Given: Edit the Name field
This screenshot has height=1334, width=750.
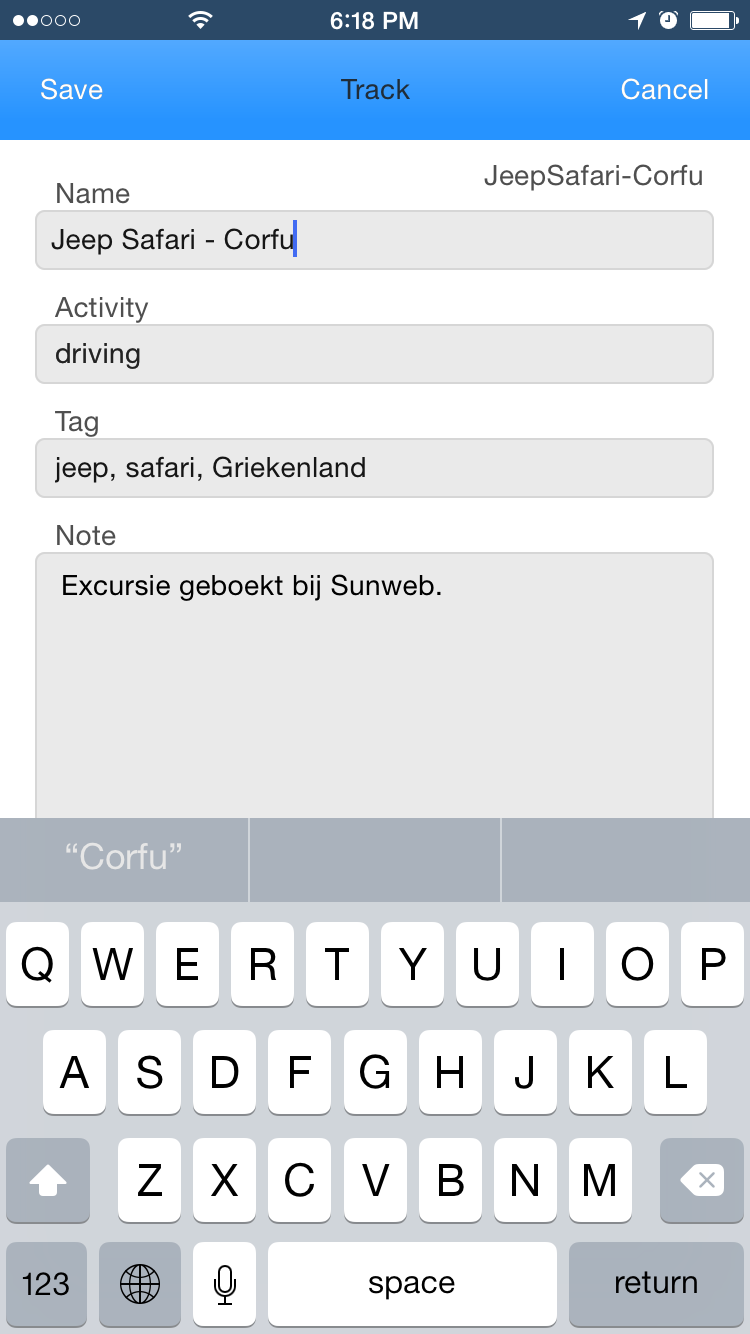Looking at the screenshot, I should point(374,240).
